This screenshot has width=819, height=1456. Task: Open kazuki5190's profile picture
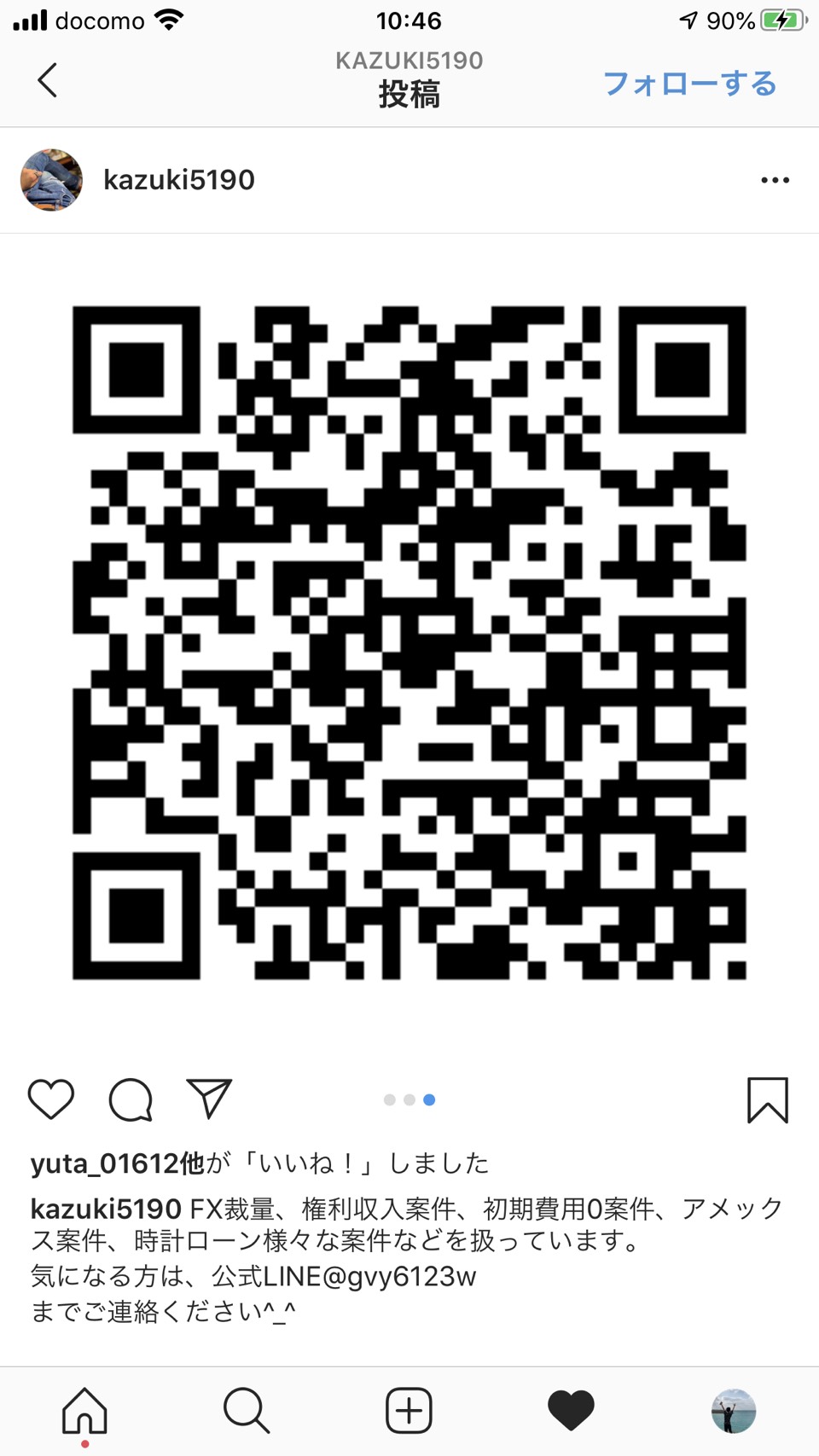(51, 180)
